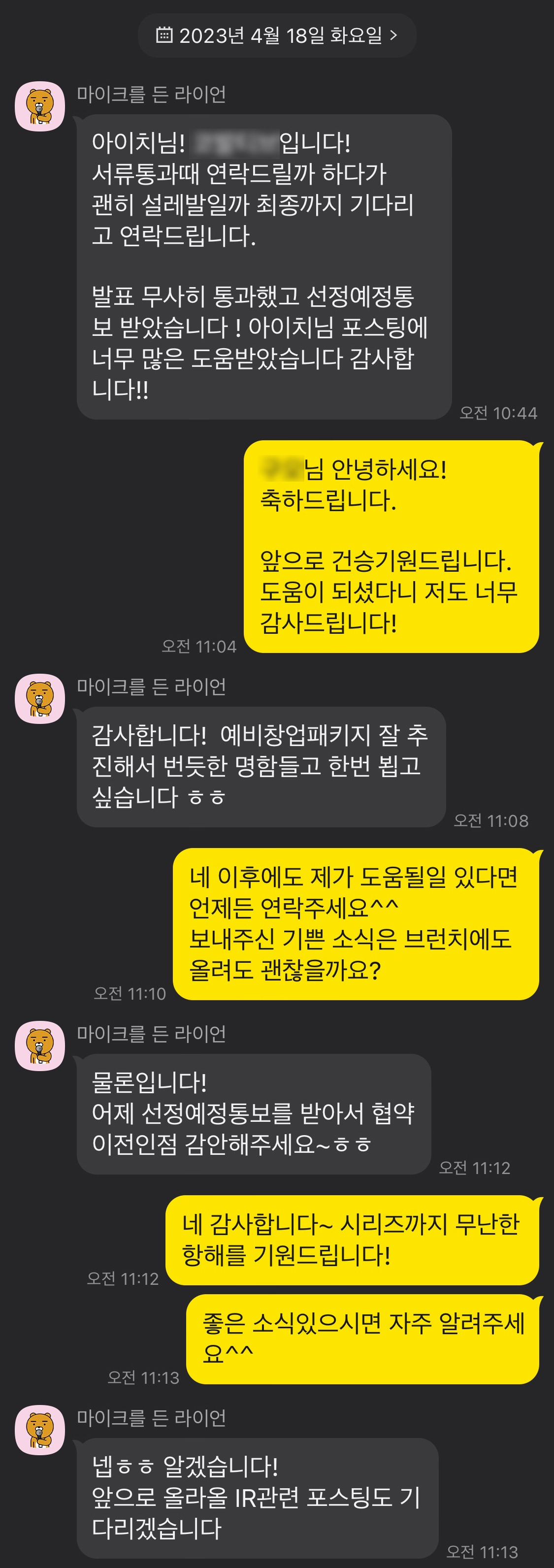Open the 2023년 4월 18일 date banner
Viewport: 554px width, 1568px height.
click(x=277, y=34)
